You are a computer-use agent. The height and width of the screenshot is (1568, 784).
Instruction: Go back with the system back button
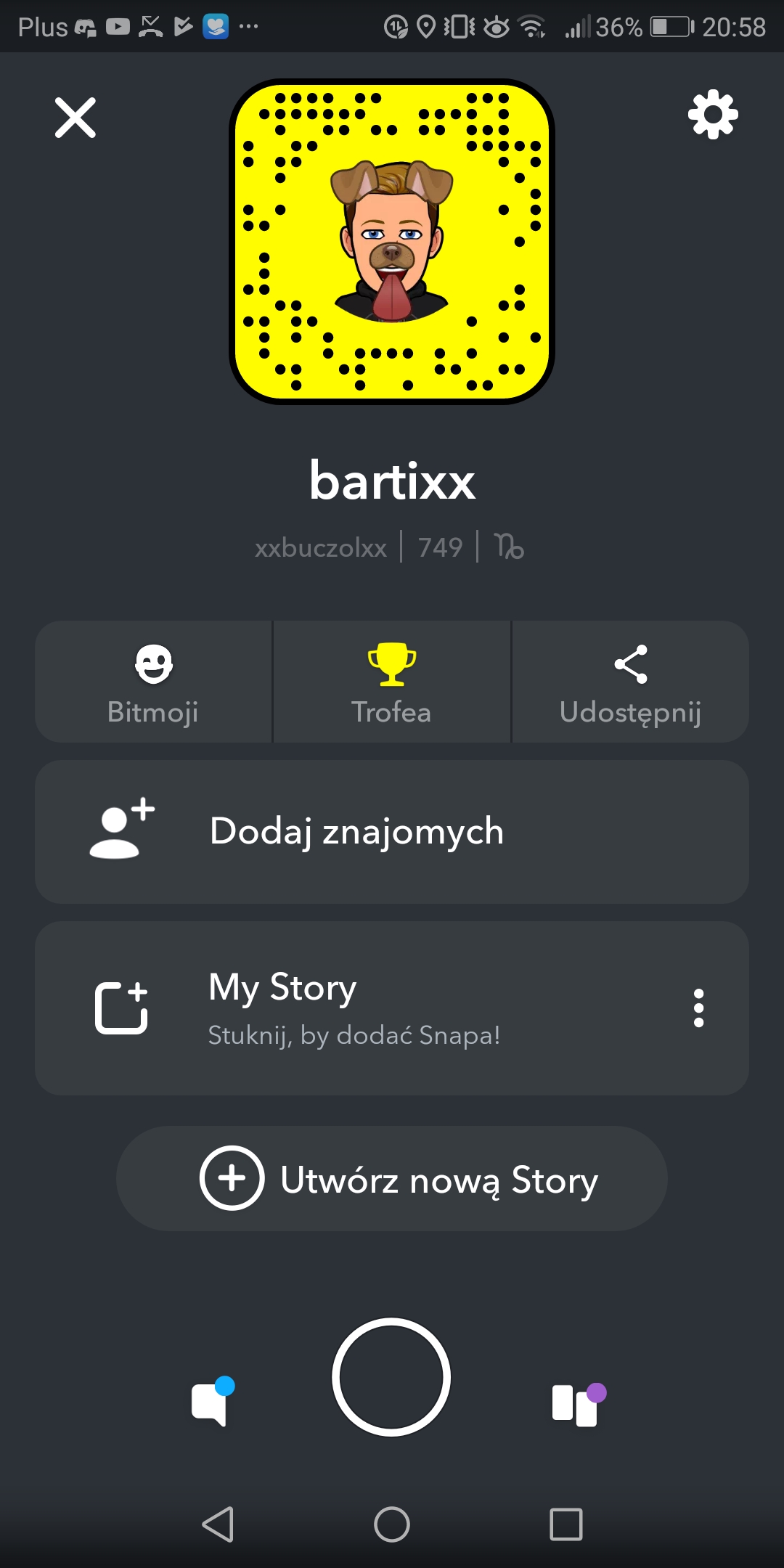[218, 1524]
